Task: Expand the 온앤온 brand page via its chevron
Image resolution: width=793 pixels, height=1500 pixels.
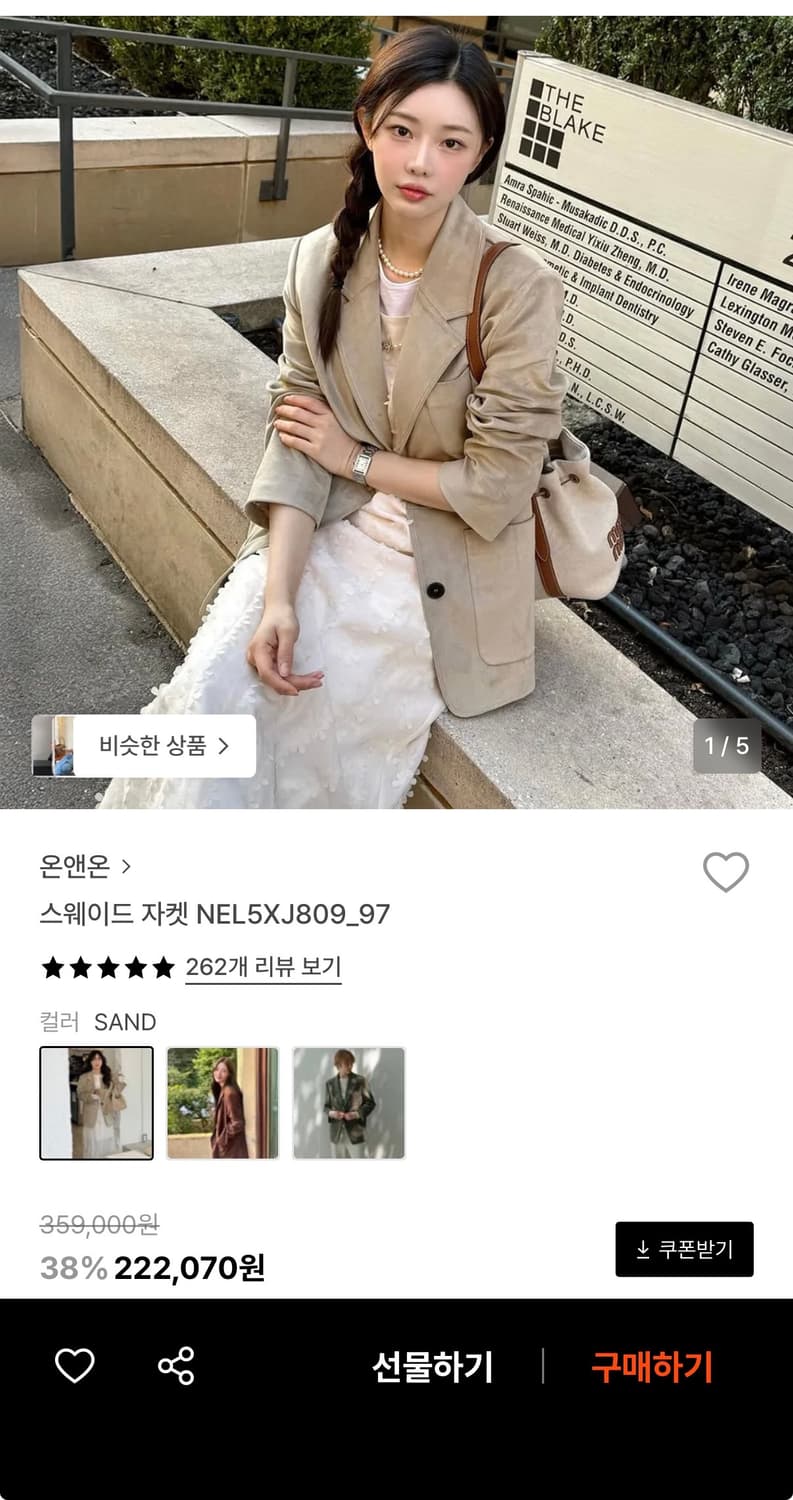Action: pyautogui.click(x=126, y=867)
